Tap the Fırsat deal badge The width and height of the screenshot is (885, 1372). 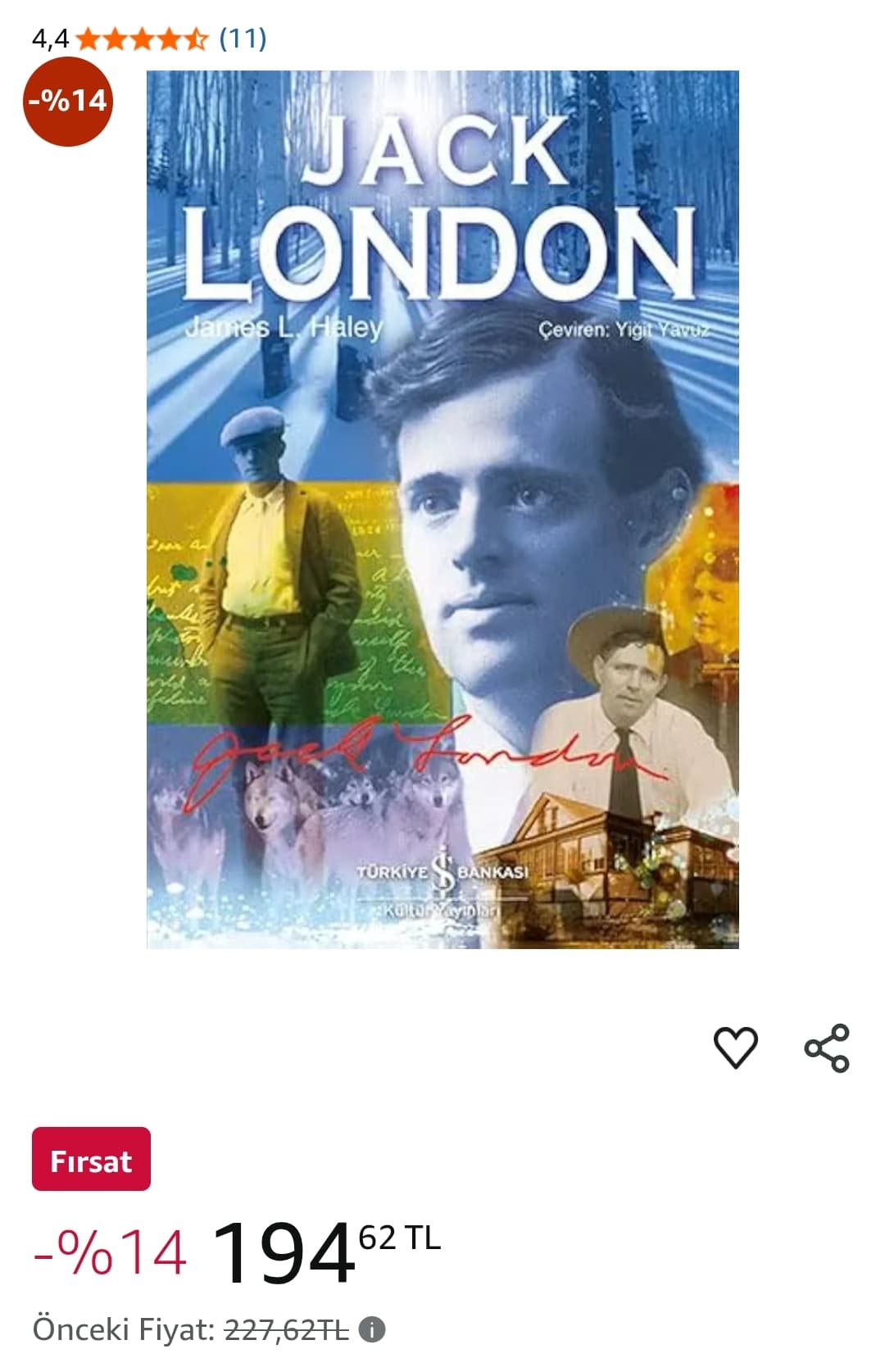pos(91,1159)
